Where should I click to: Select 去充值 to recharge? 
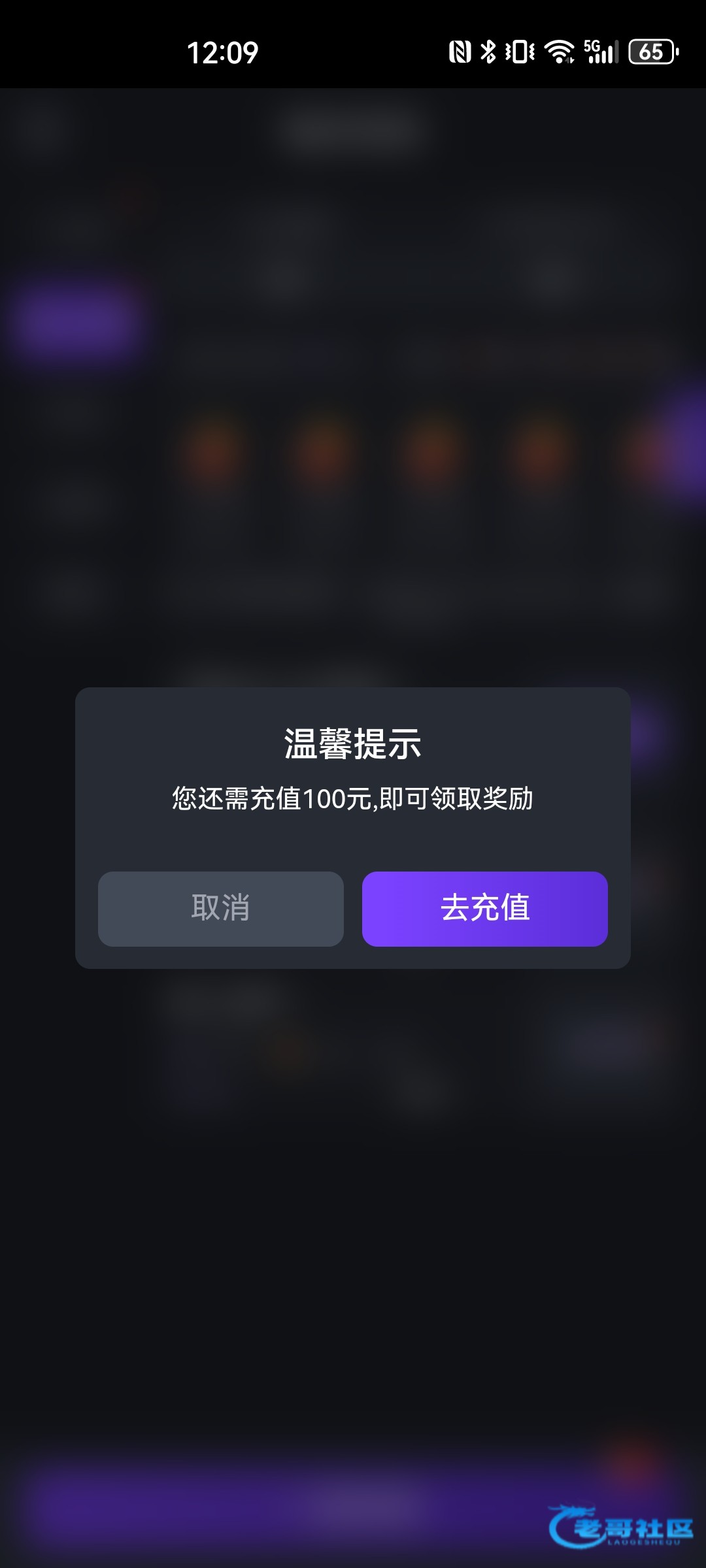484,908
